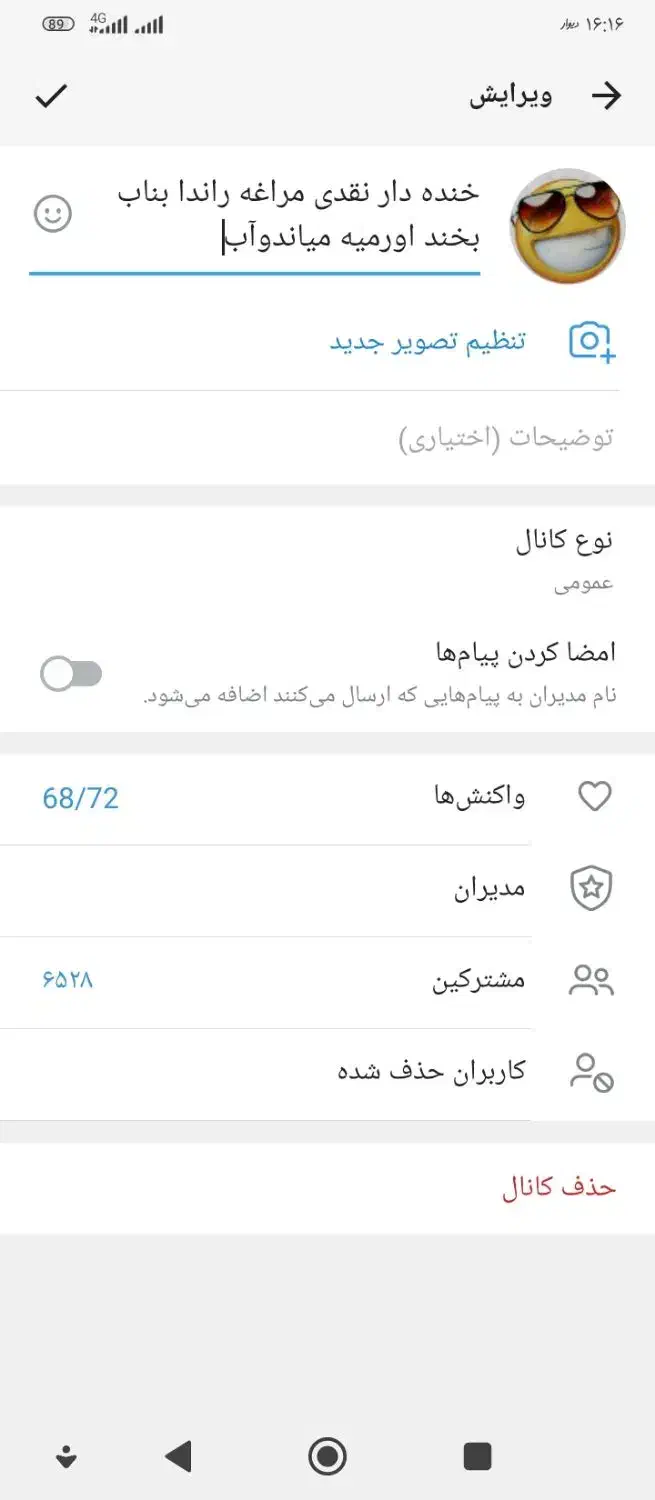The image size is (655, 1500).
Task: Open the نوع کانال setting
Action: point(327,560)
